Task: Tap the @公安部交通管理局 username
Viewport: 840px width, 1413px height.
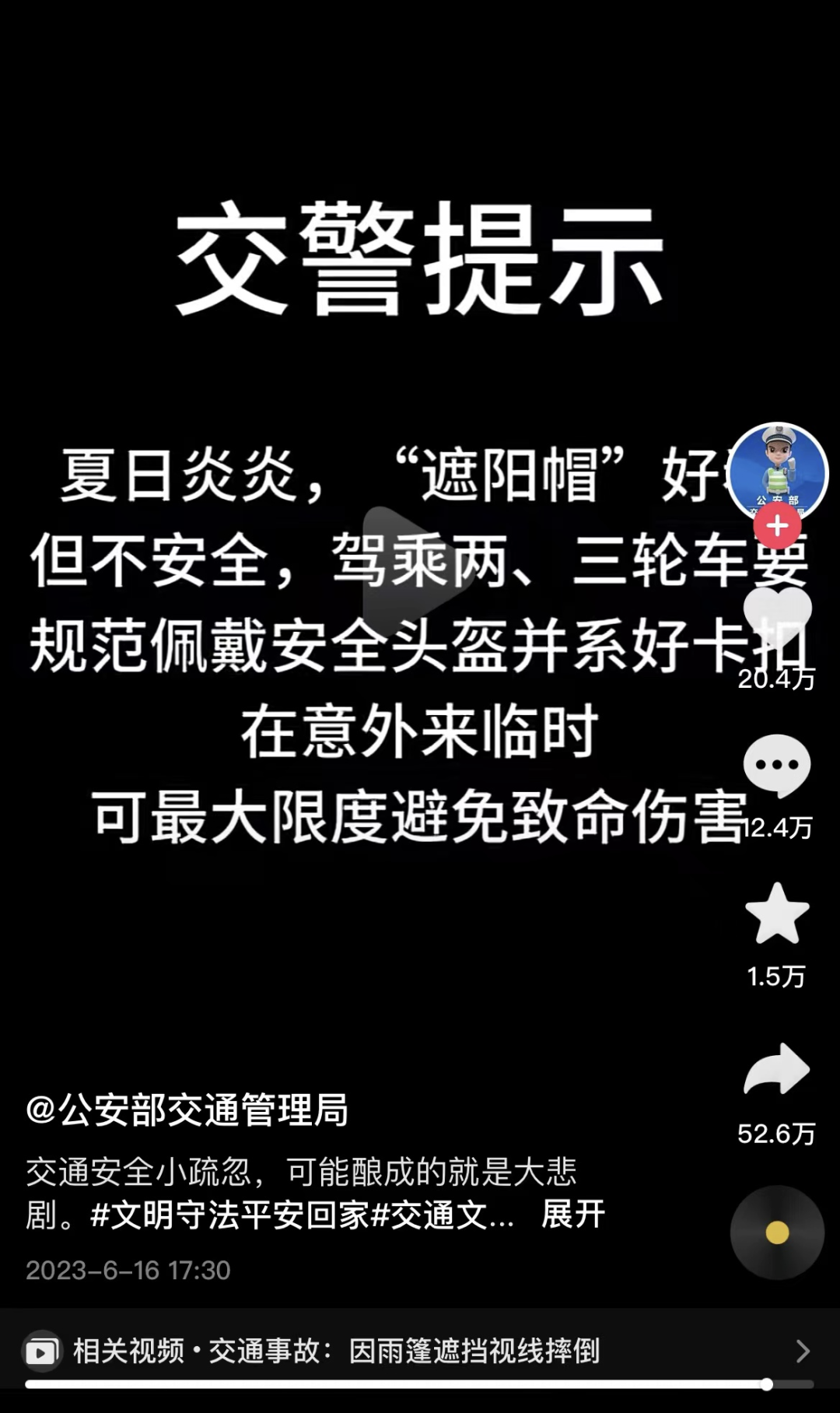Action: click(187, 1110)
